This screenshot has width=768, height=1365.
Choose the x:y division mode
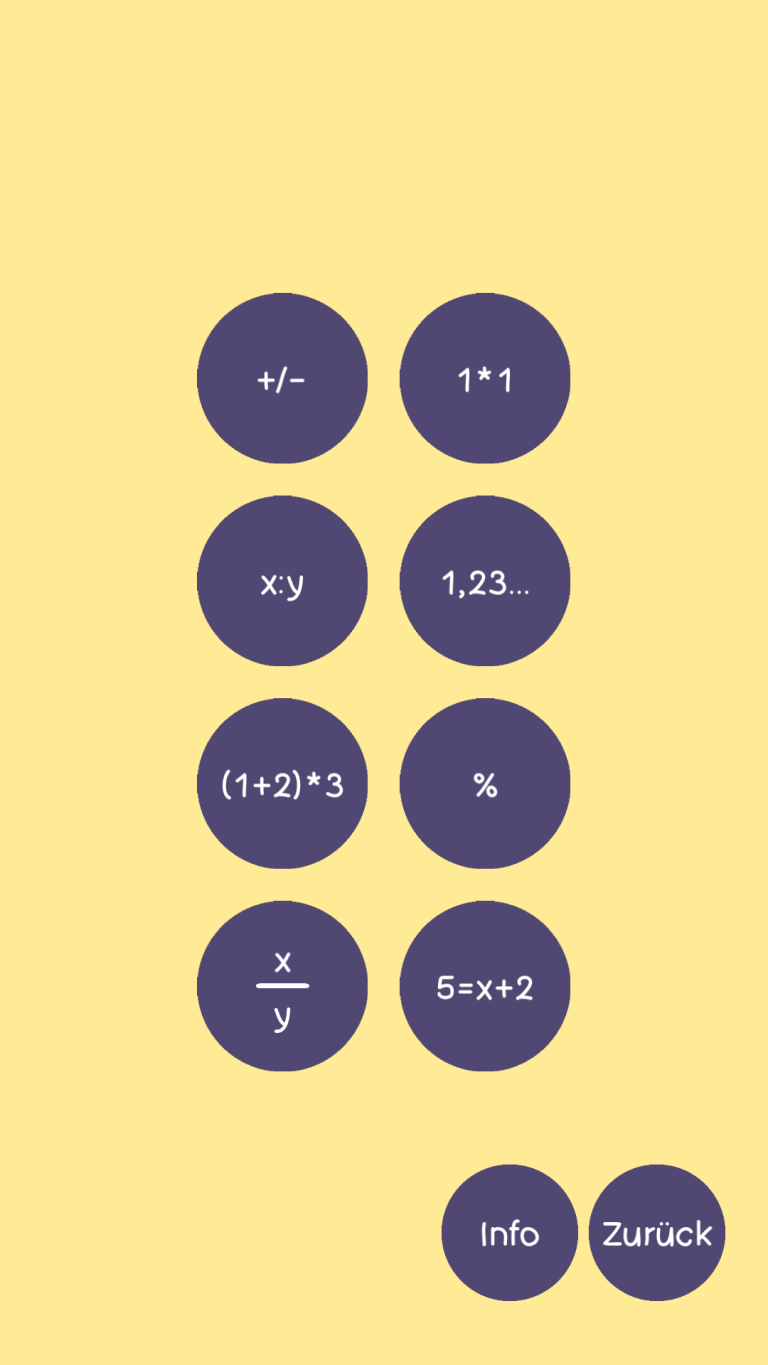tap(282, 581)
